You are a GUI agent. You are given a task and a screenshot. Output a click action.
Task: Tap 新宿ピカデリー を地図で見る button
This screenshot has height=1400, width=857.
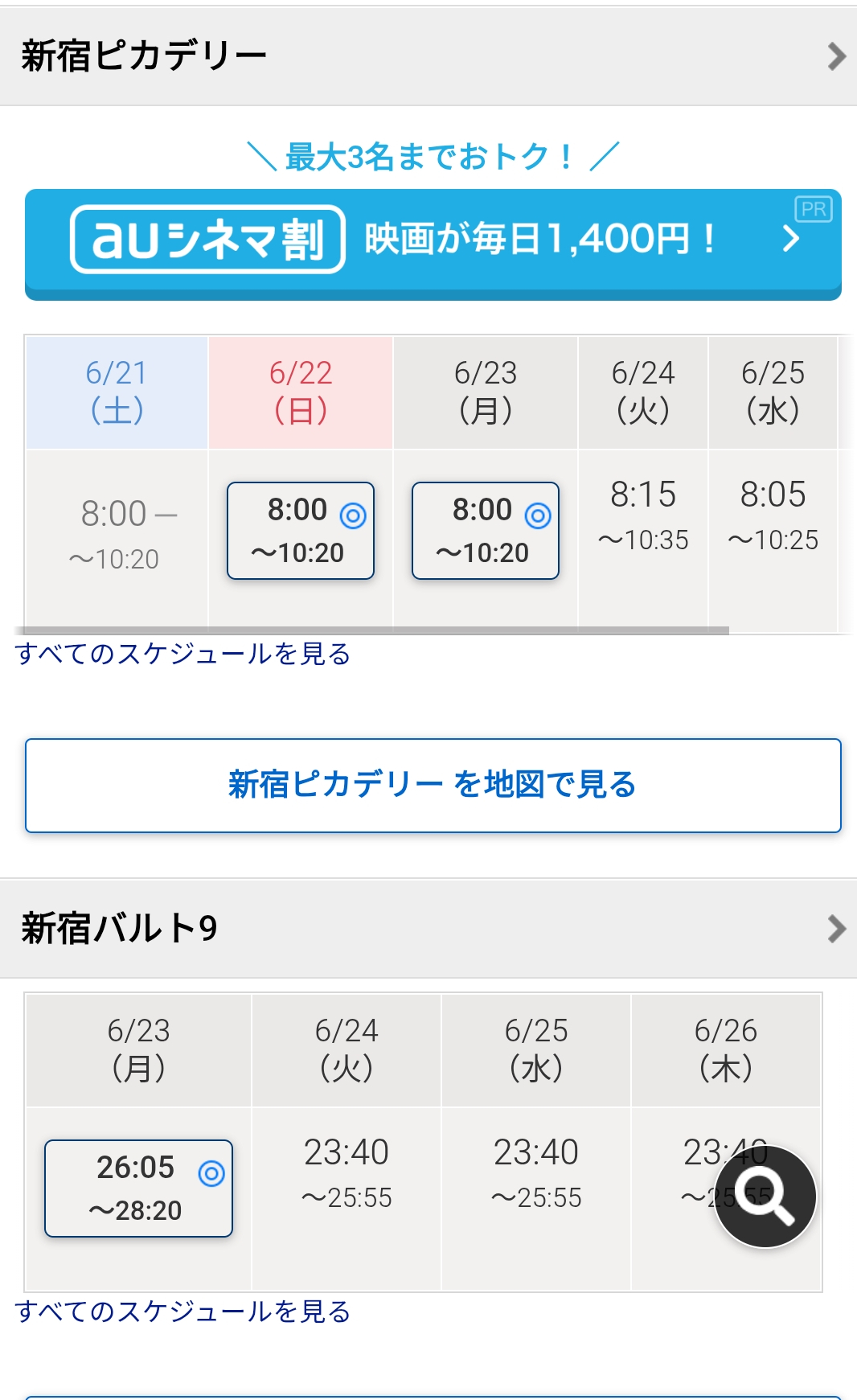433,785
